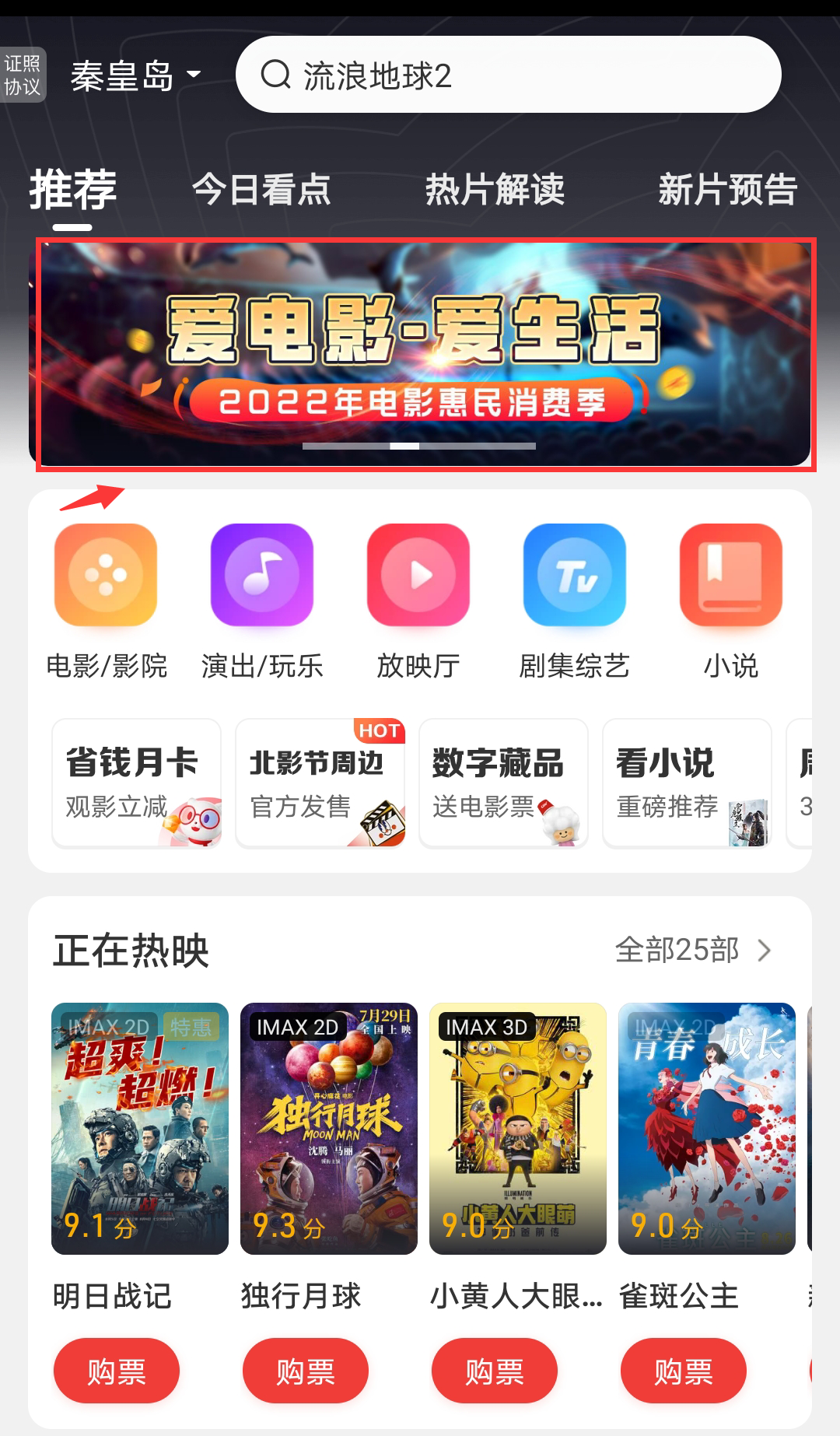This screenshot has width=840, height=1436.
Task: View all 25 films now showing
Action: click(x=692, y=950)
